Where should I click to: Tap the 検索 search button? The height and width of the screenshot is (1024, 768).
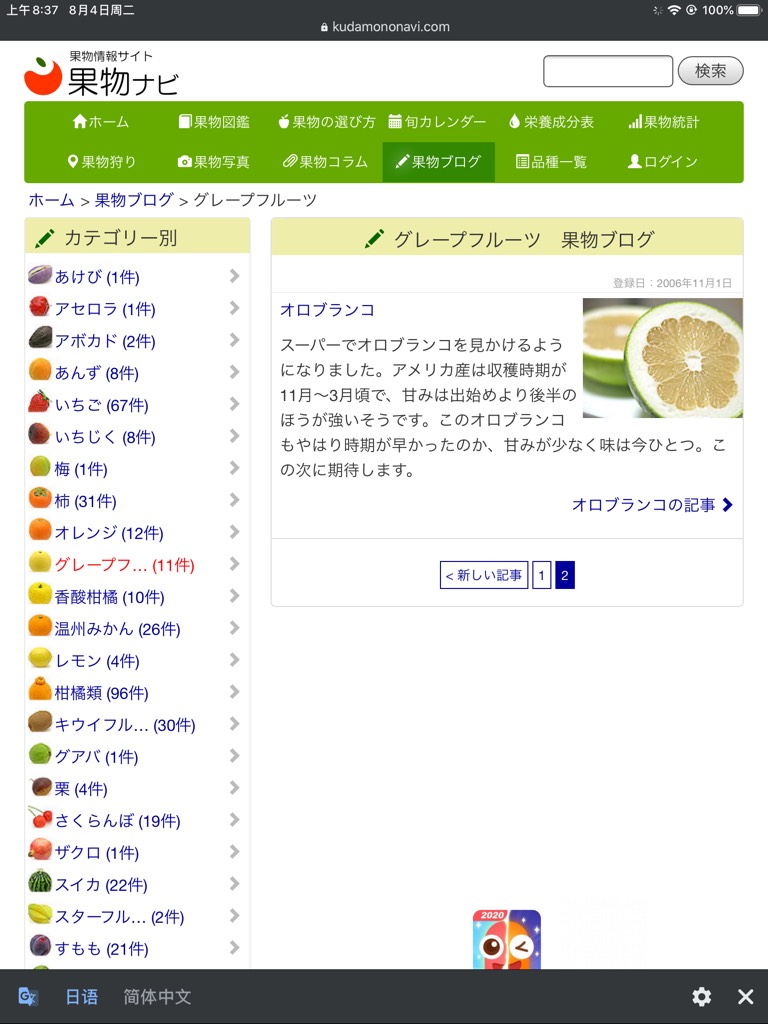[710, 71]
